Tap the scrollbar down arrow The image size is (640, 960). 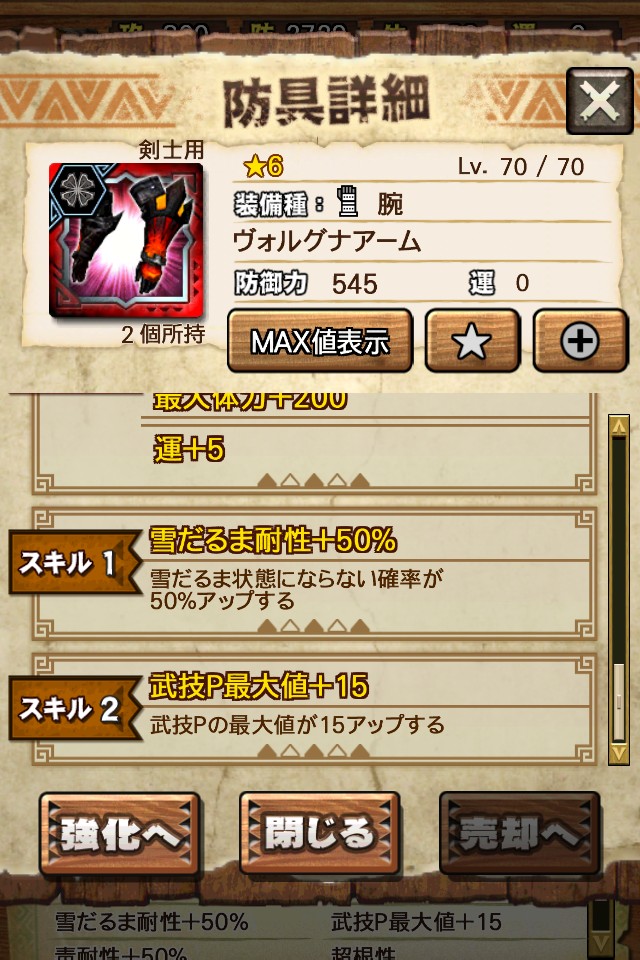pos(618,753)
